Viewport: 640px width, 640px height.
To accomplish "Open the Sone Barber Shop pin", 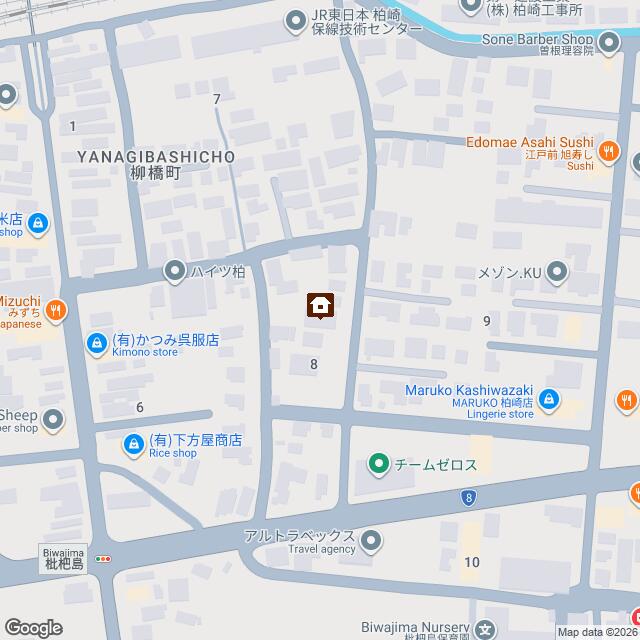I will [609, 44].
